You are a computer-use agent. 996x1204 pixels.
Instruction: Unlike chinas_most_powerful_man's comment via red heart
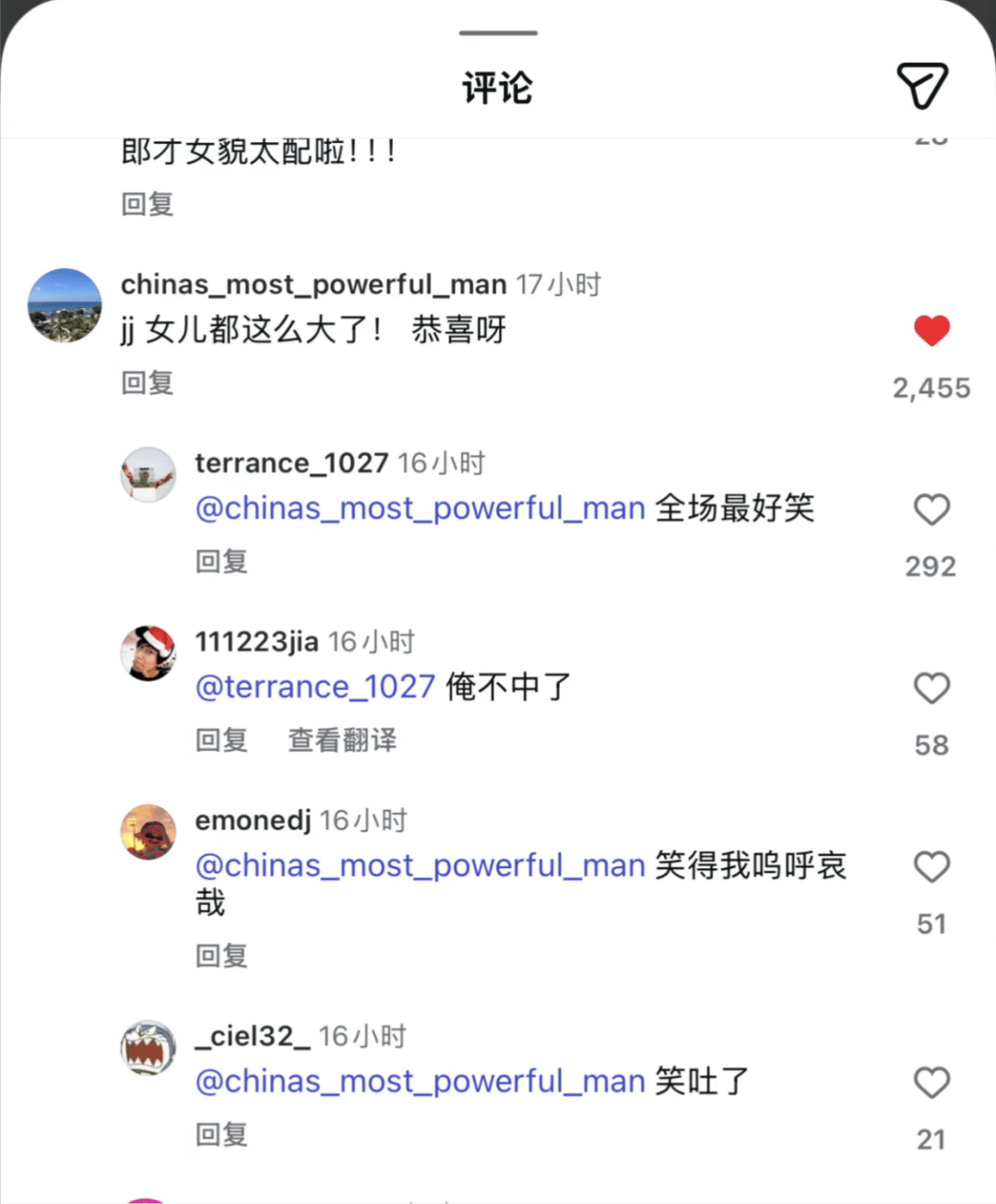[x=932, y=329]
